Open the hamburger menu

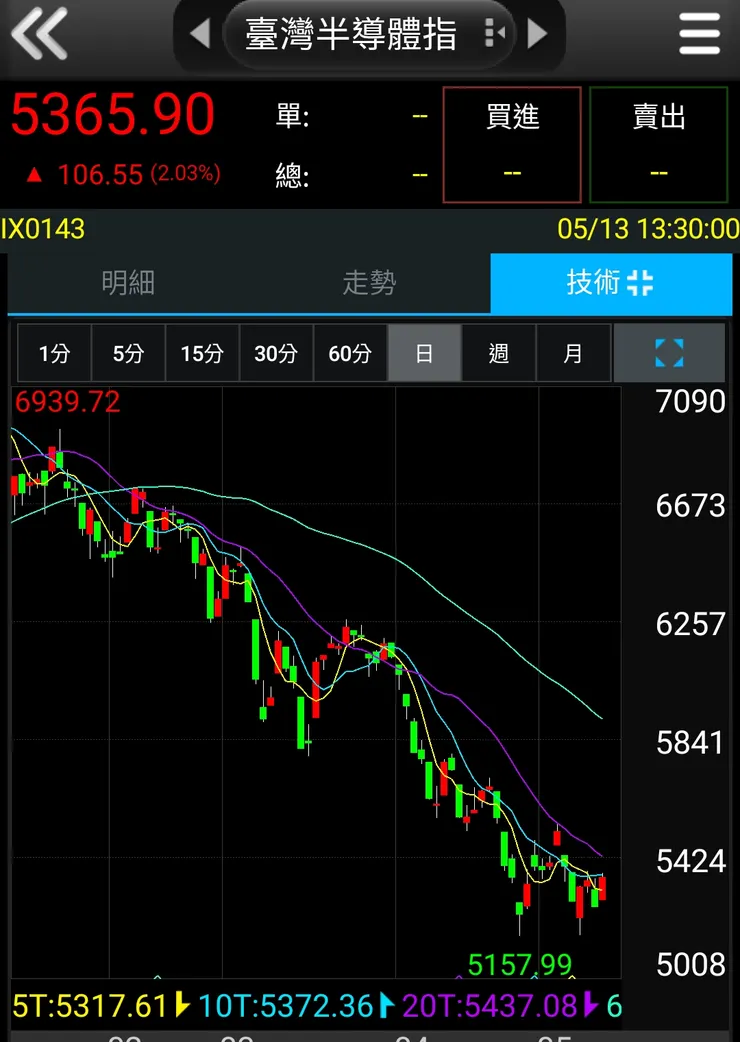(x=699, y=35)
